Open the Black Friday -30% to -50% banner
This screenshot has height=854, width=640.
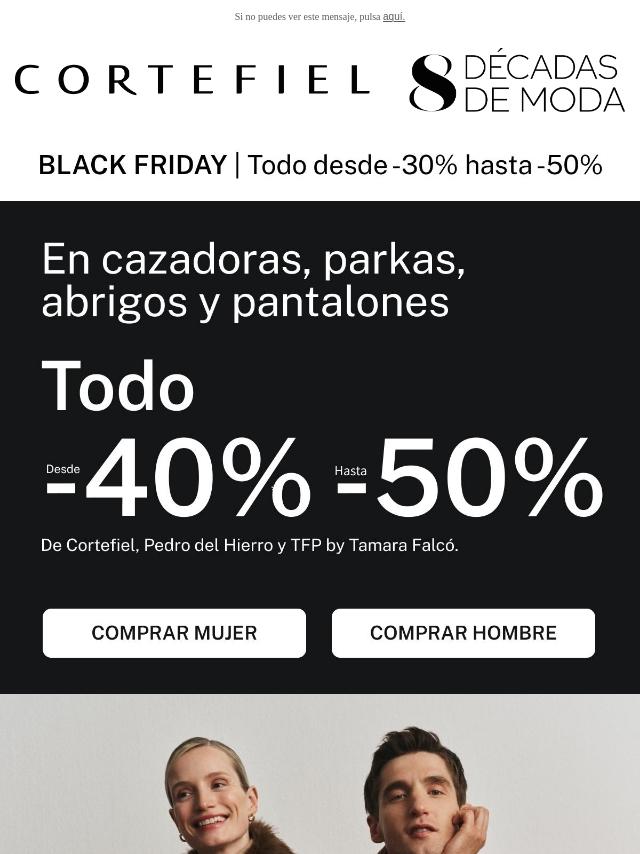coord(320,165)
